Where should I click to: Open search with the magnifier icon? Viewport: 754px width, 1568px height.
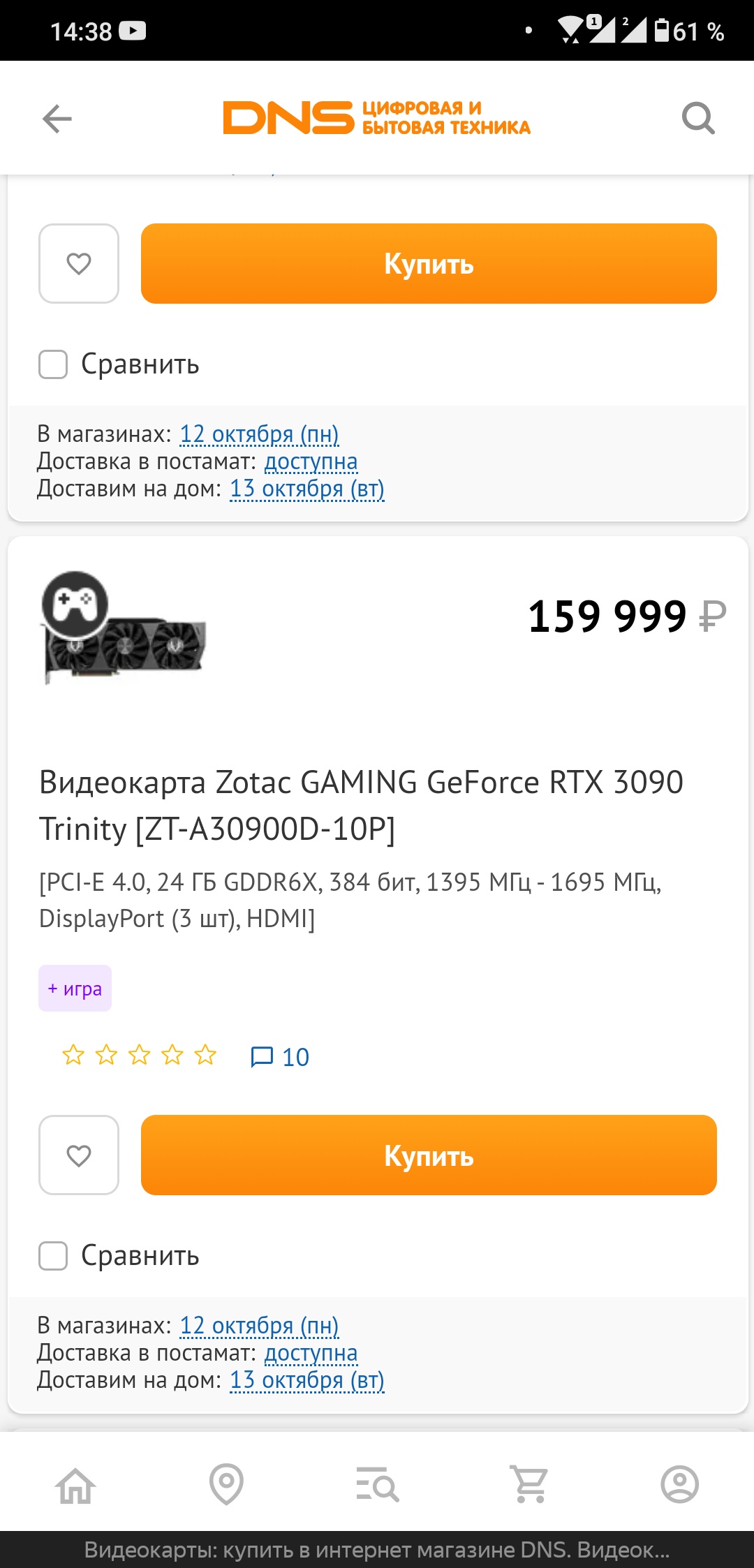[x=698, y=118]
